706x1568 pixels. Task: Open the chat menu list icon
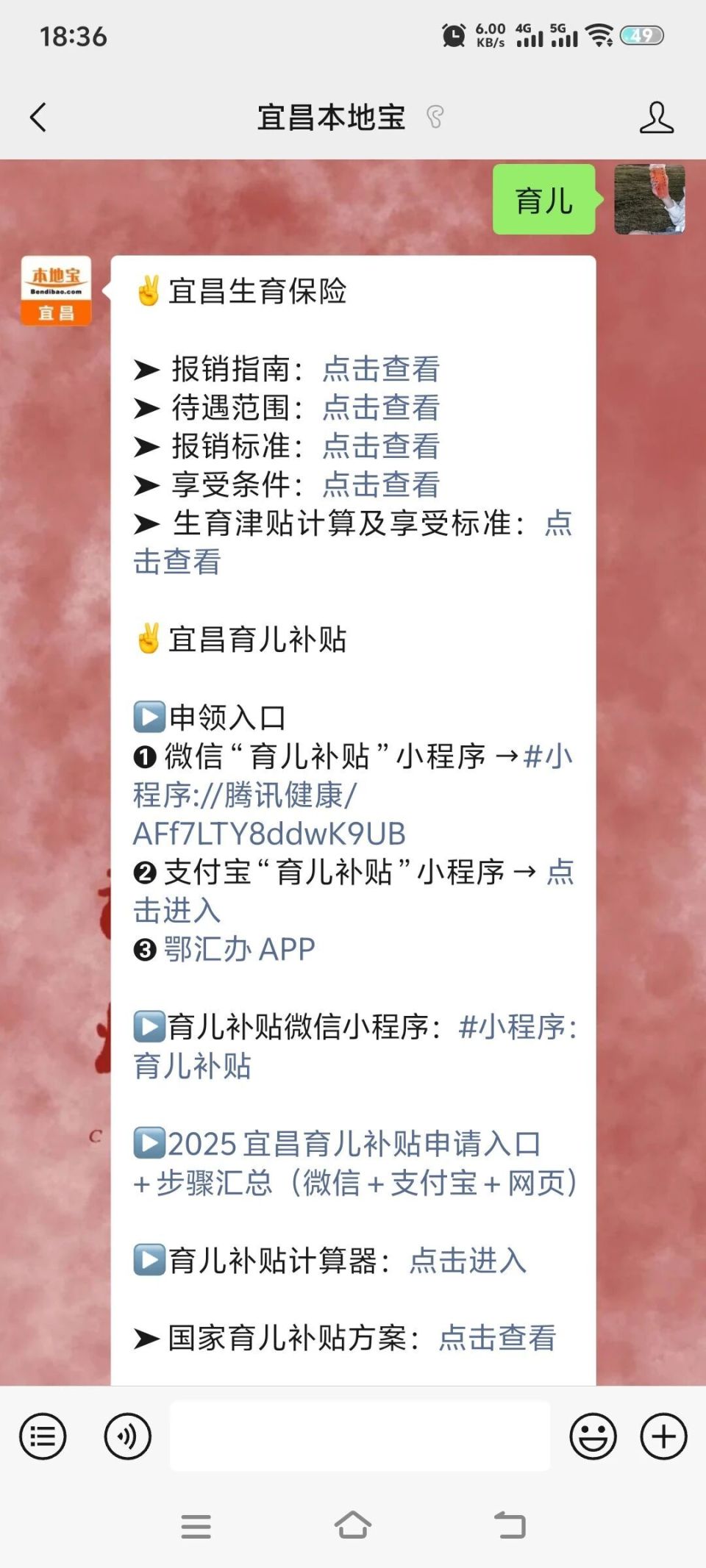[42, 1435]
